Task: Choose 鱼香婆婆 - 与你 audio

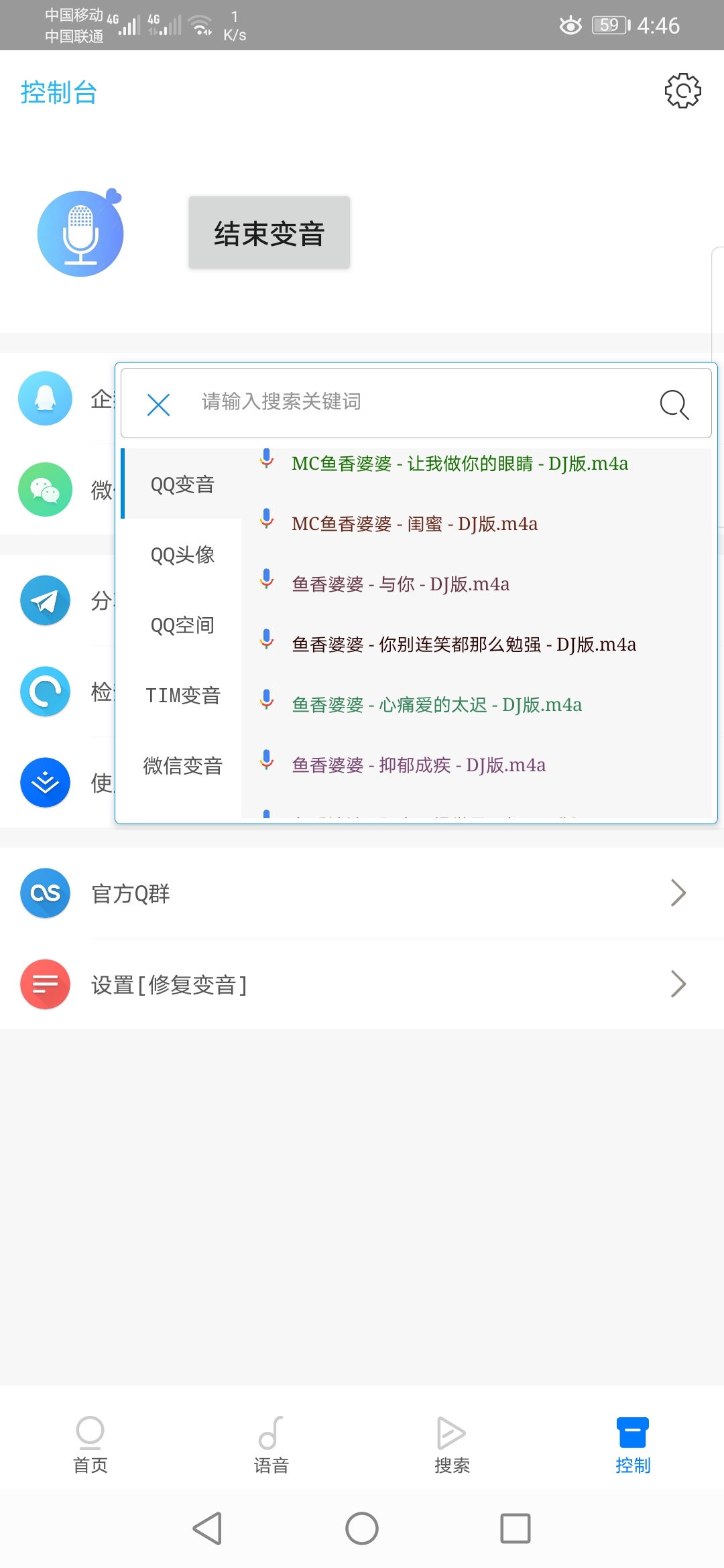Action: click(400, 584)
